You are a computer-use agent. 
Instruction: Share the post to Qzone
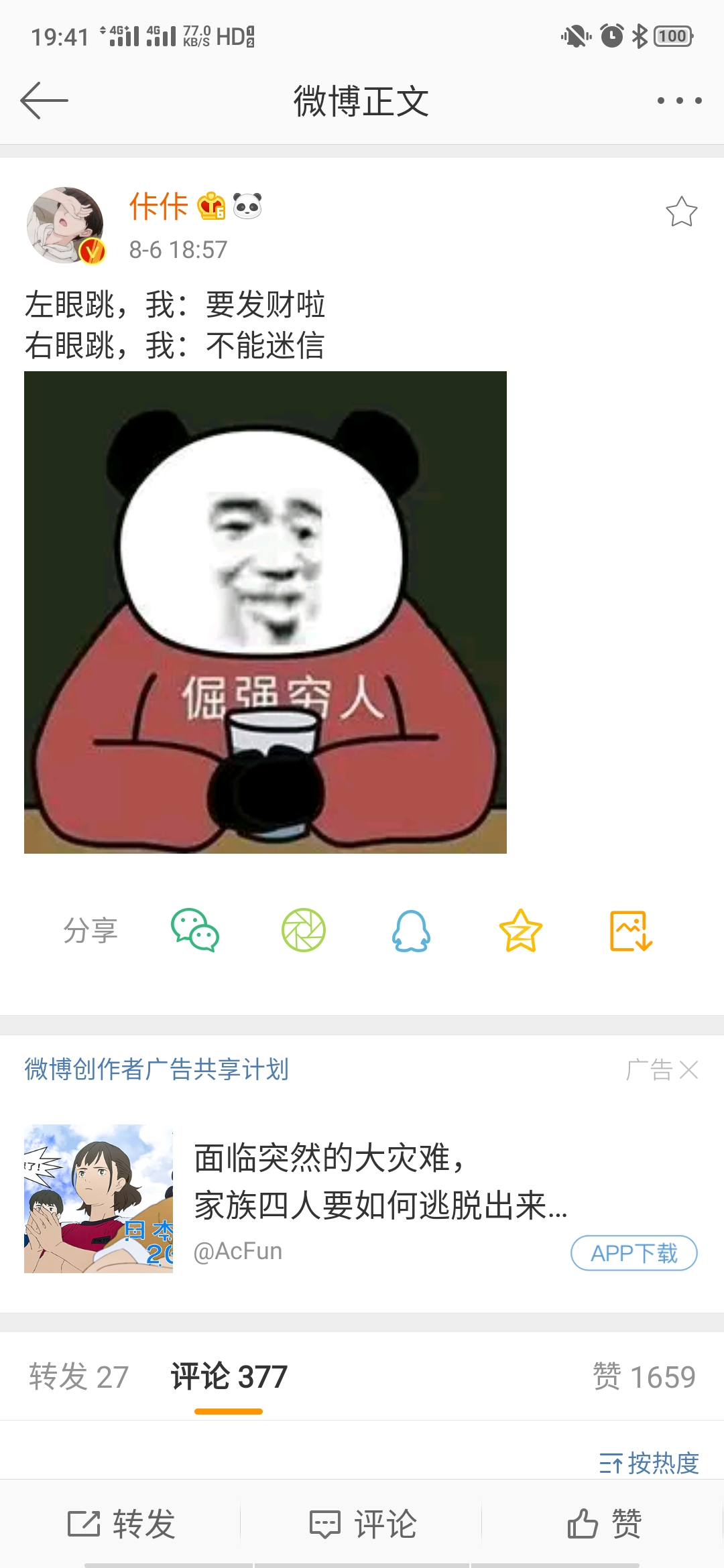click(520, 930)
